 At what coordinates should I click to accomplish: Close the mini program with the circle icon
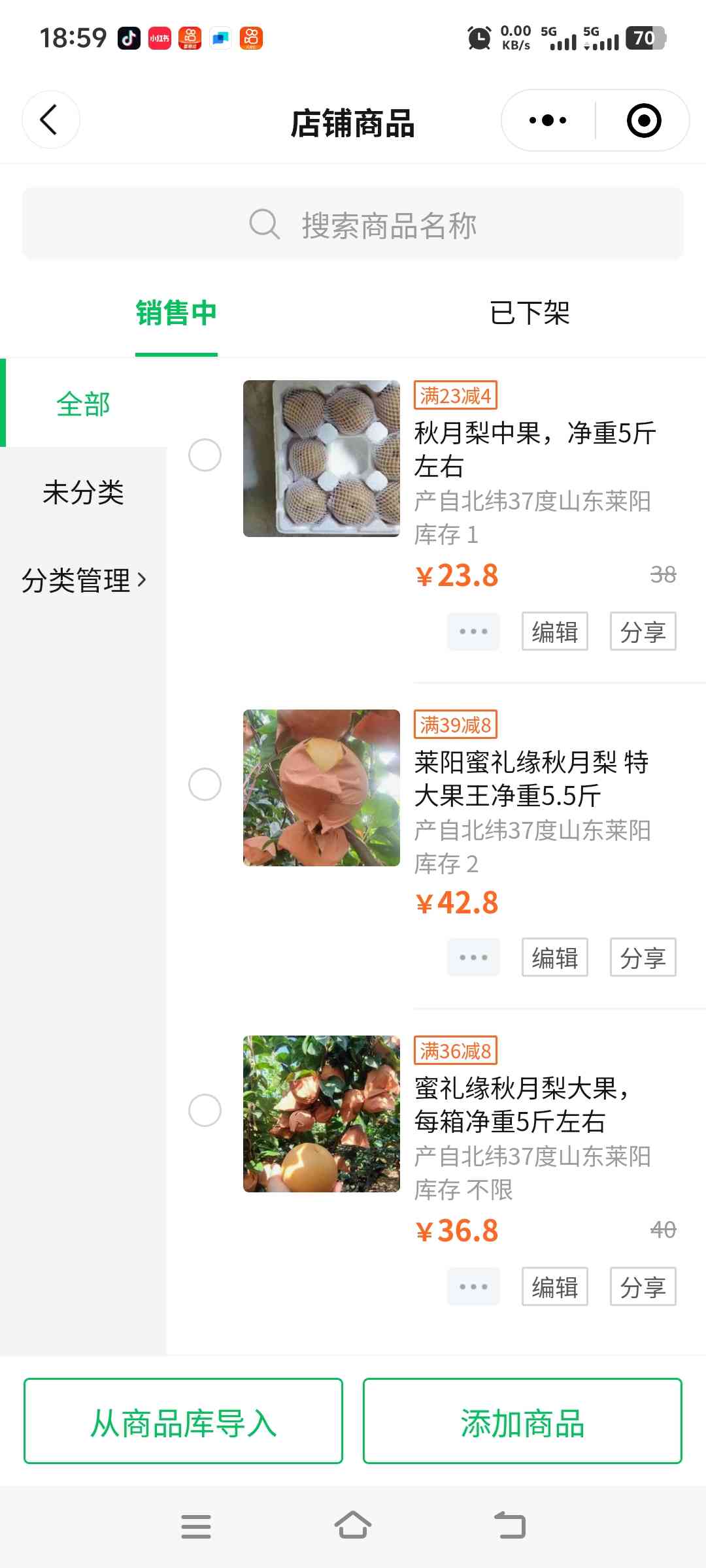pyautogui.click(x=644, y=120)
